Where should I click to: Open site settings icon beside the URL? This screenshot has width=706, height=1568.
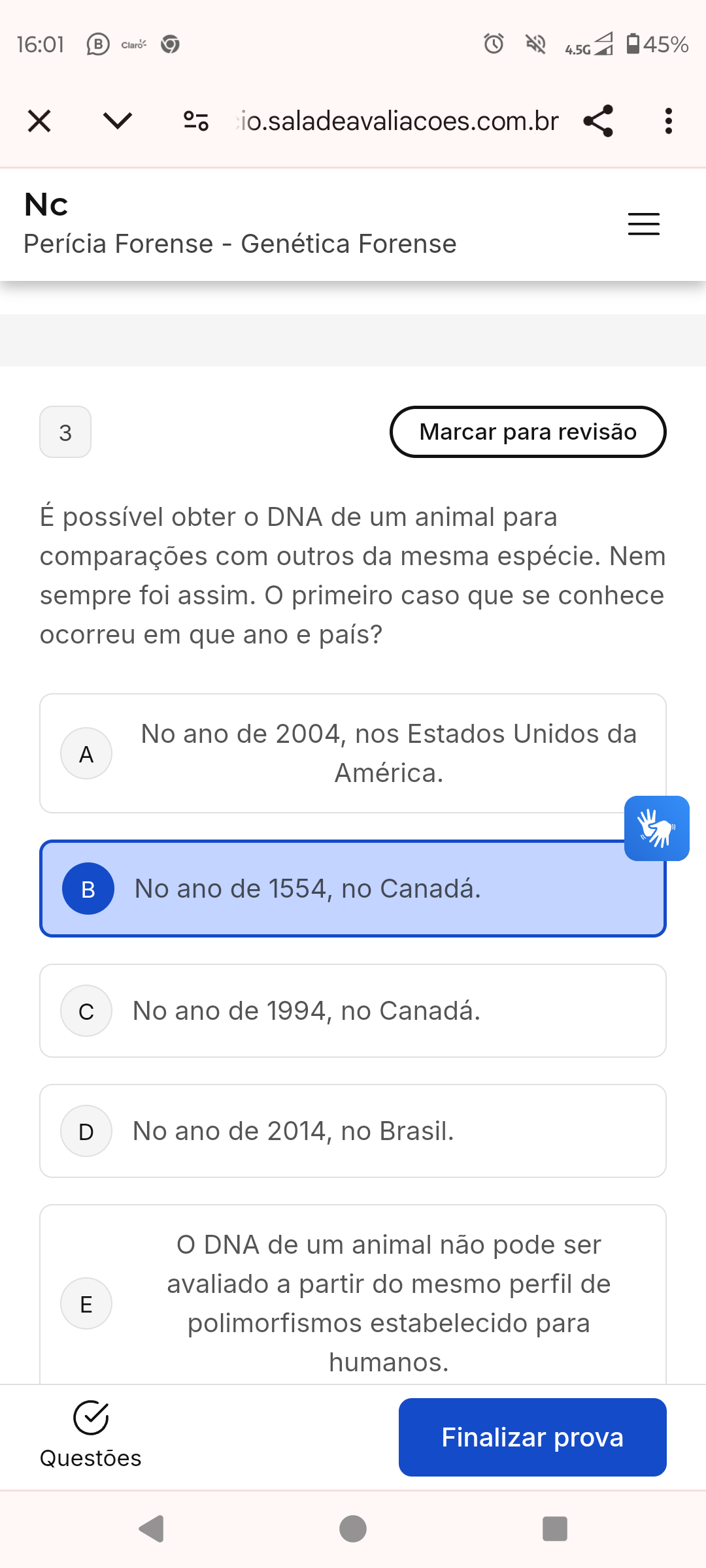tap(196, 121)
